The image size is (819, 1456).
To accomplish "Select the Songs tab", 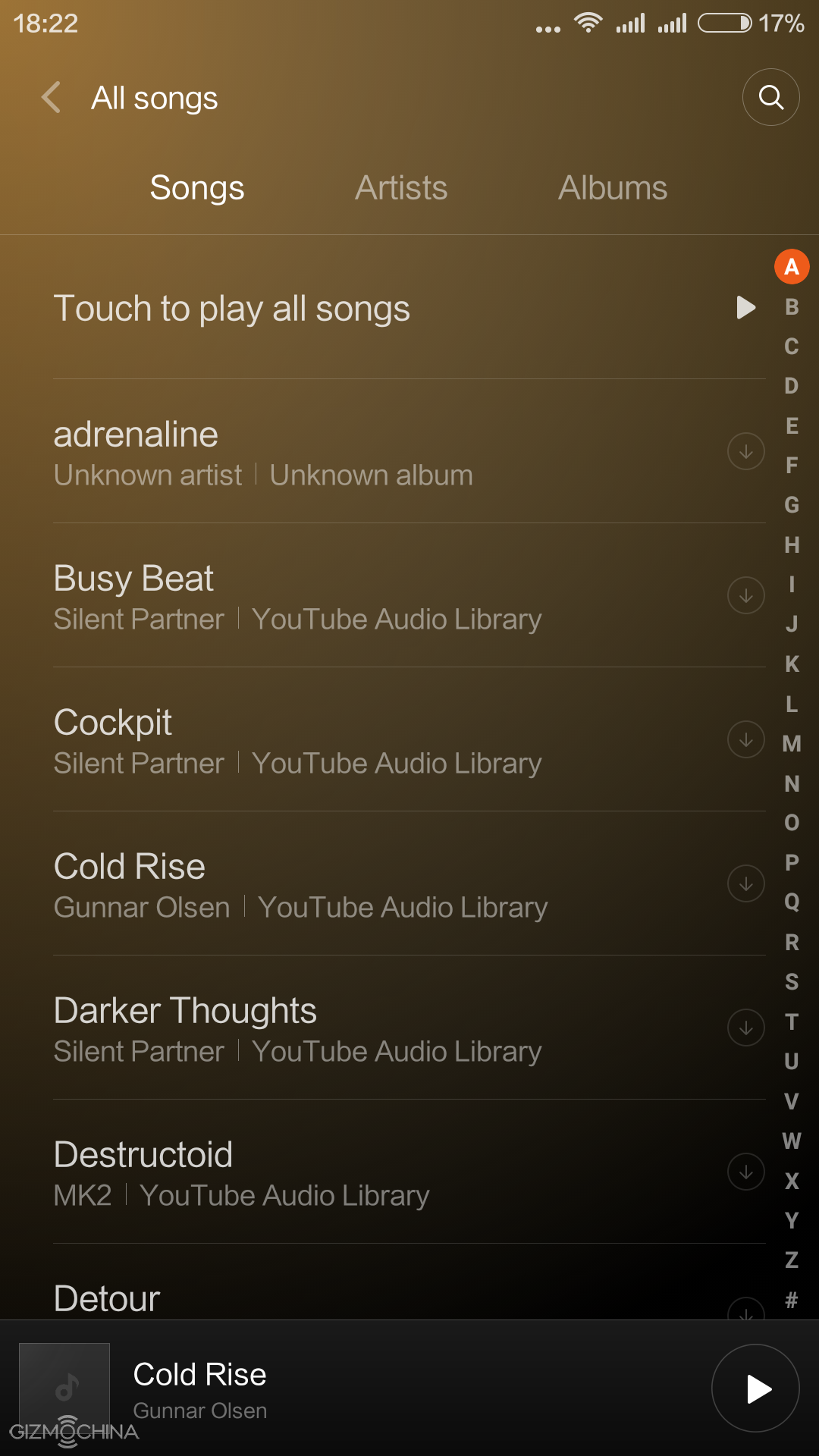I will 197,188.
